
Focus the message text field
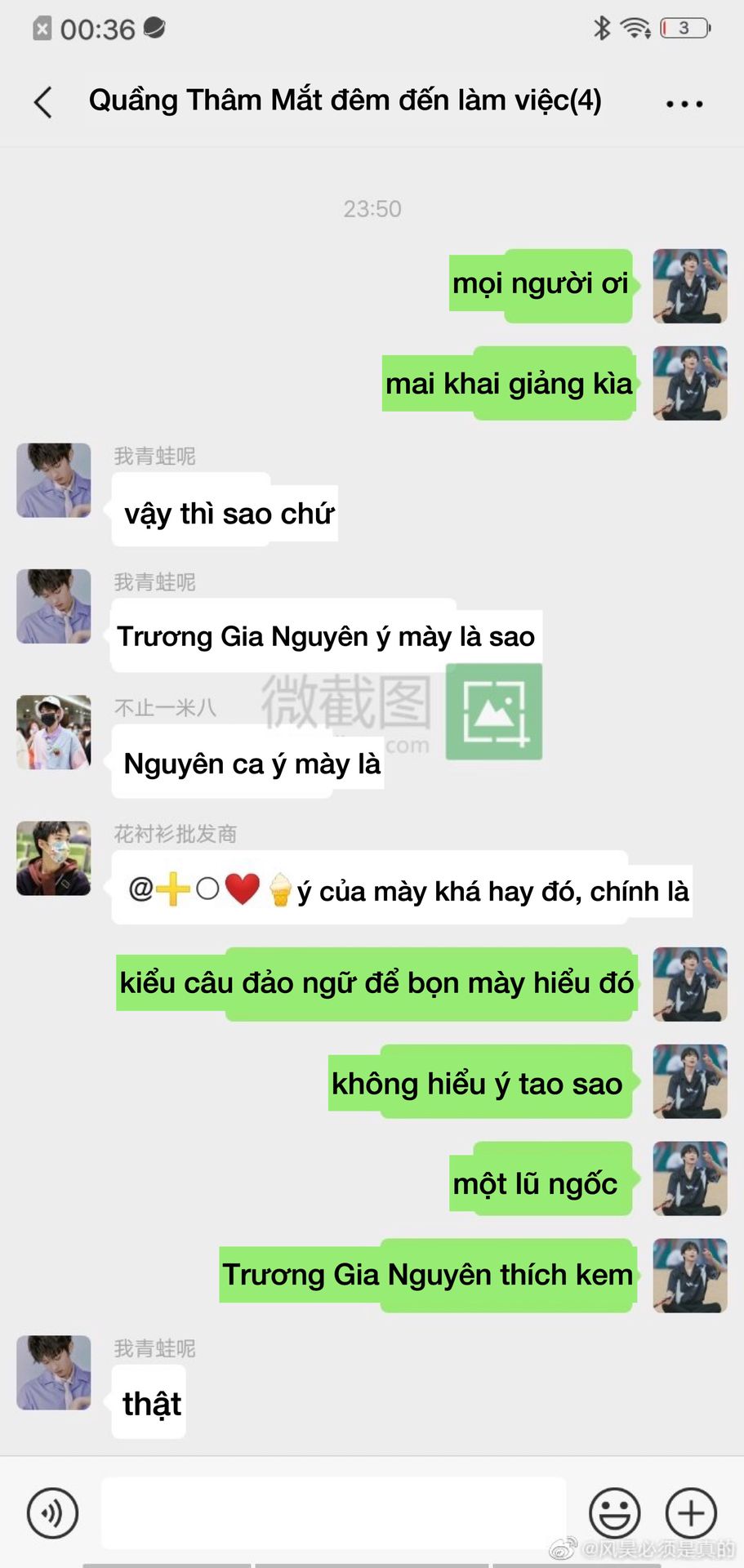333,1513
